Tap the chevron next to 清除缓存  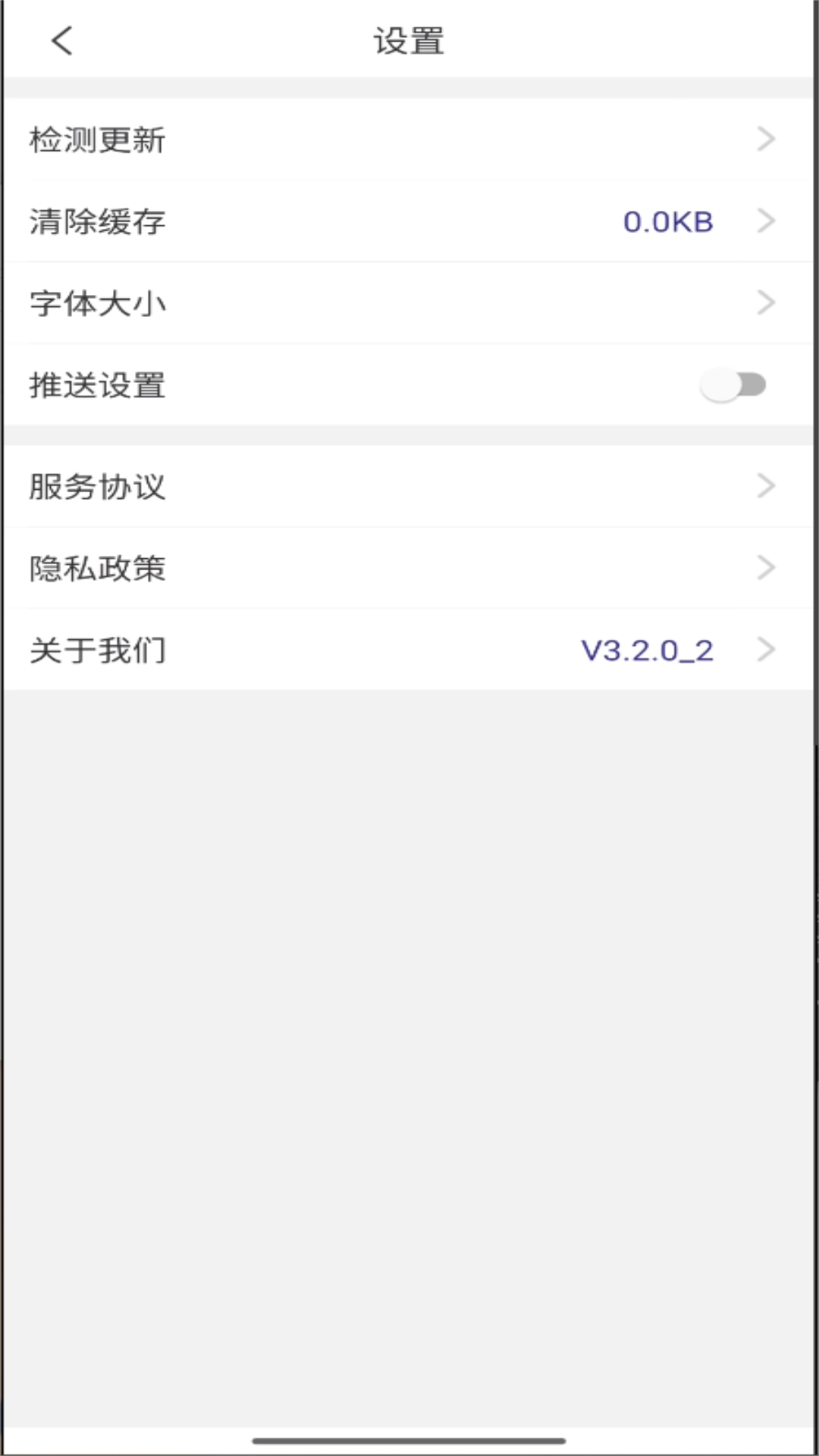click(x=766, y=221)
